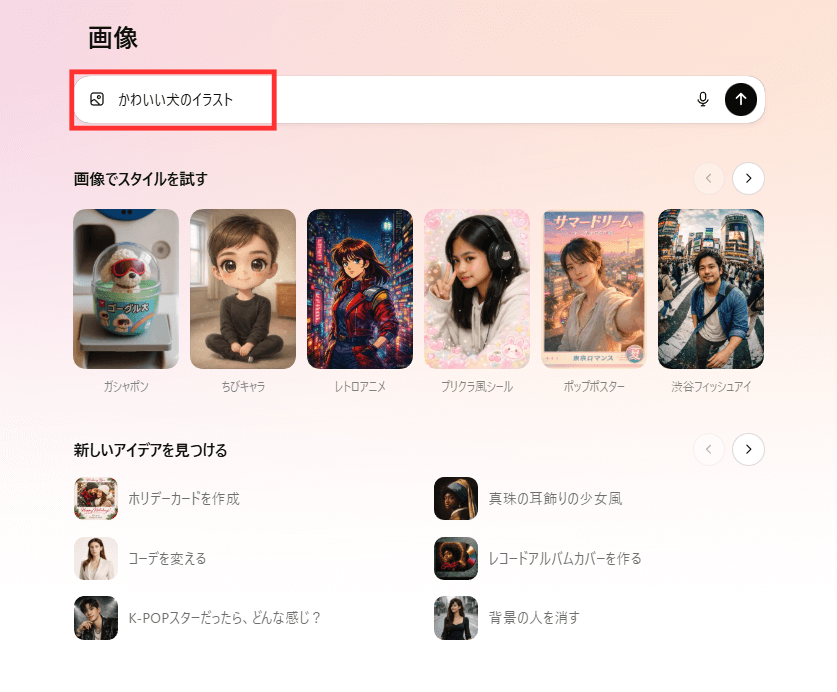Screen dimensions: 837x692
Task: Open 背景の人を消す idea
Action: (x=534, y=618)
